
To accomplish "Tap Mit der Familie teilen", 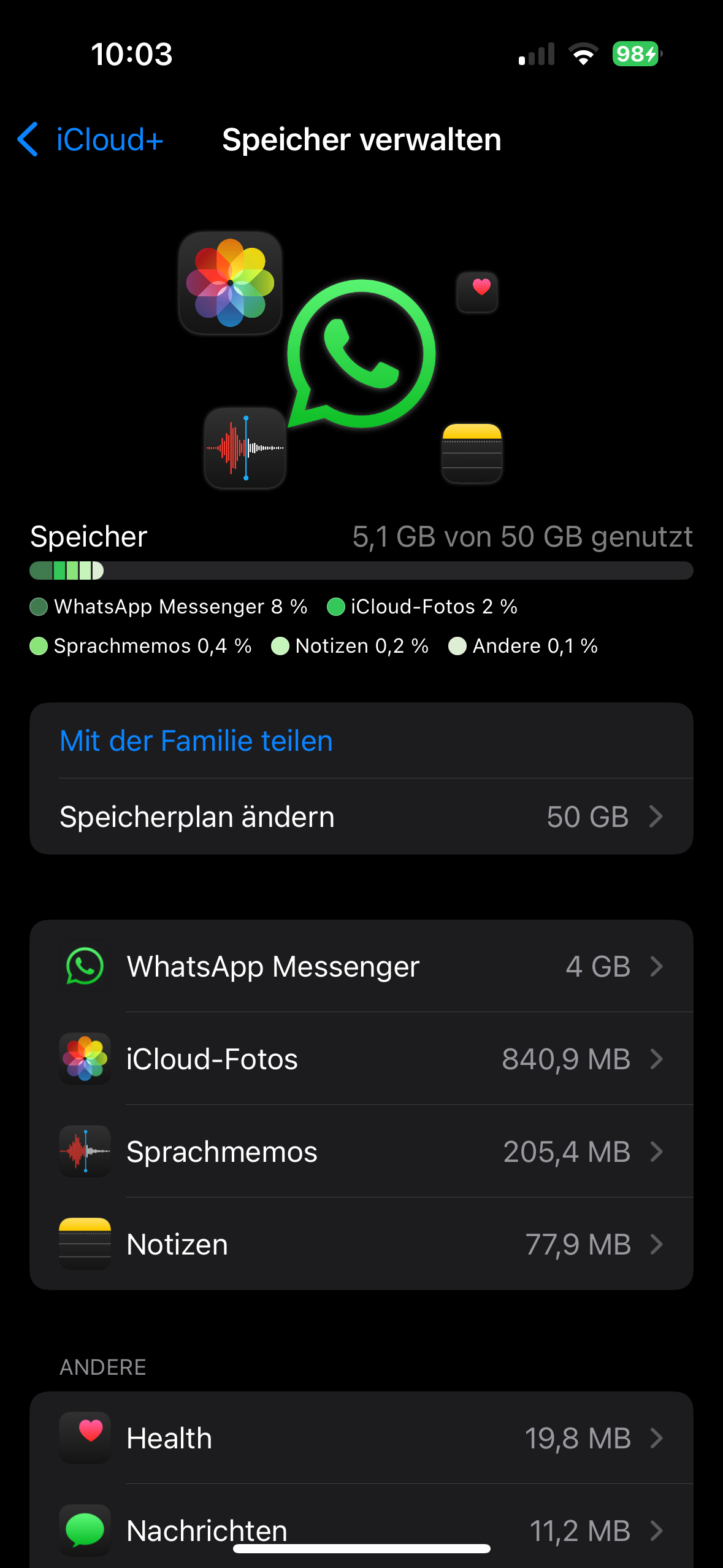I will pyautogui.click(x=196, y=740).
